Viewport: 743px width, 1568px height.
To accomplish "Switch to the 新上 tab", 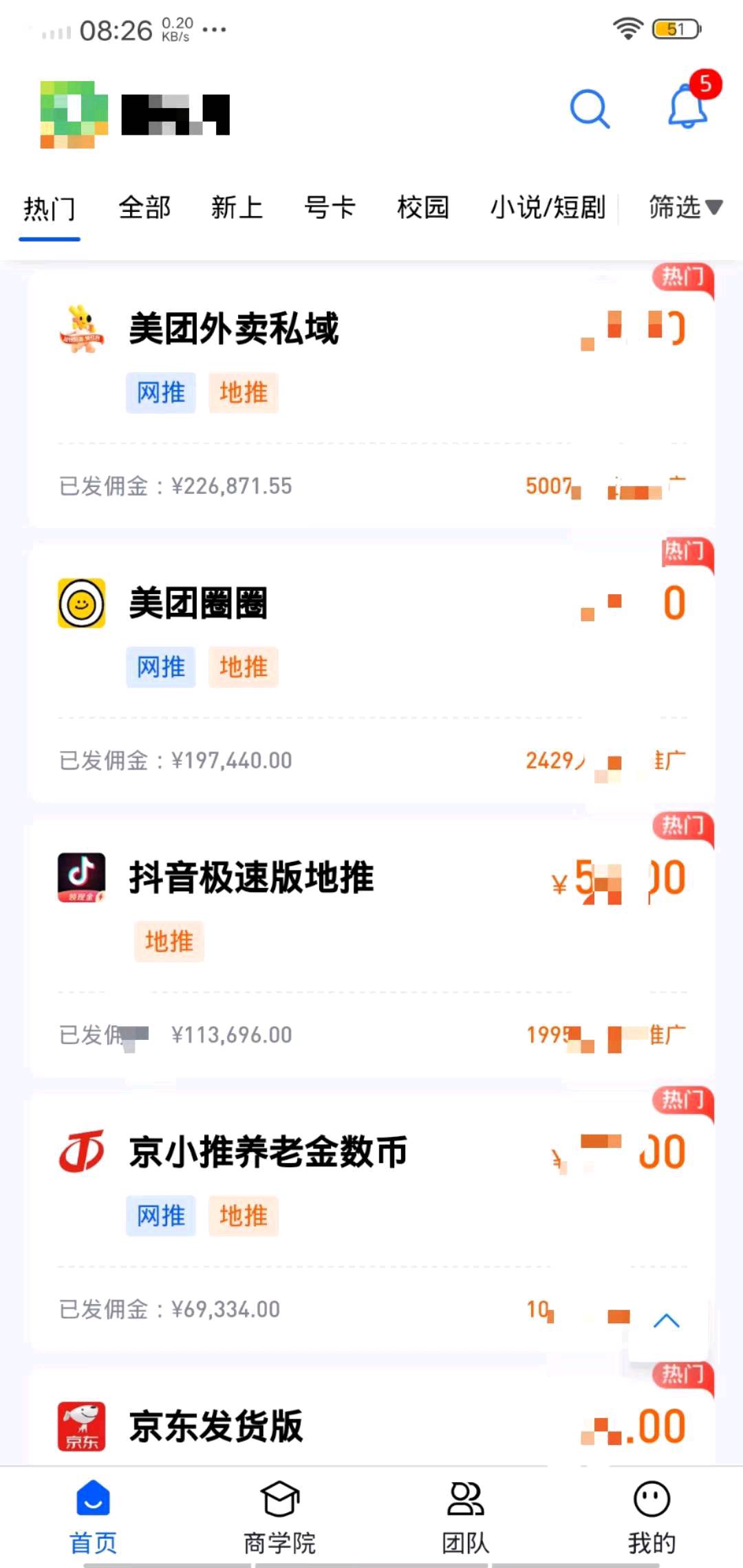I will coord(237,207).
